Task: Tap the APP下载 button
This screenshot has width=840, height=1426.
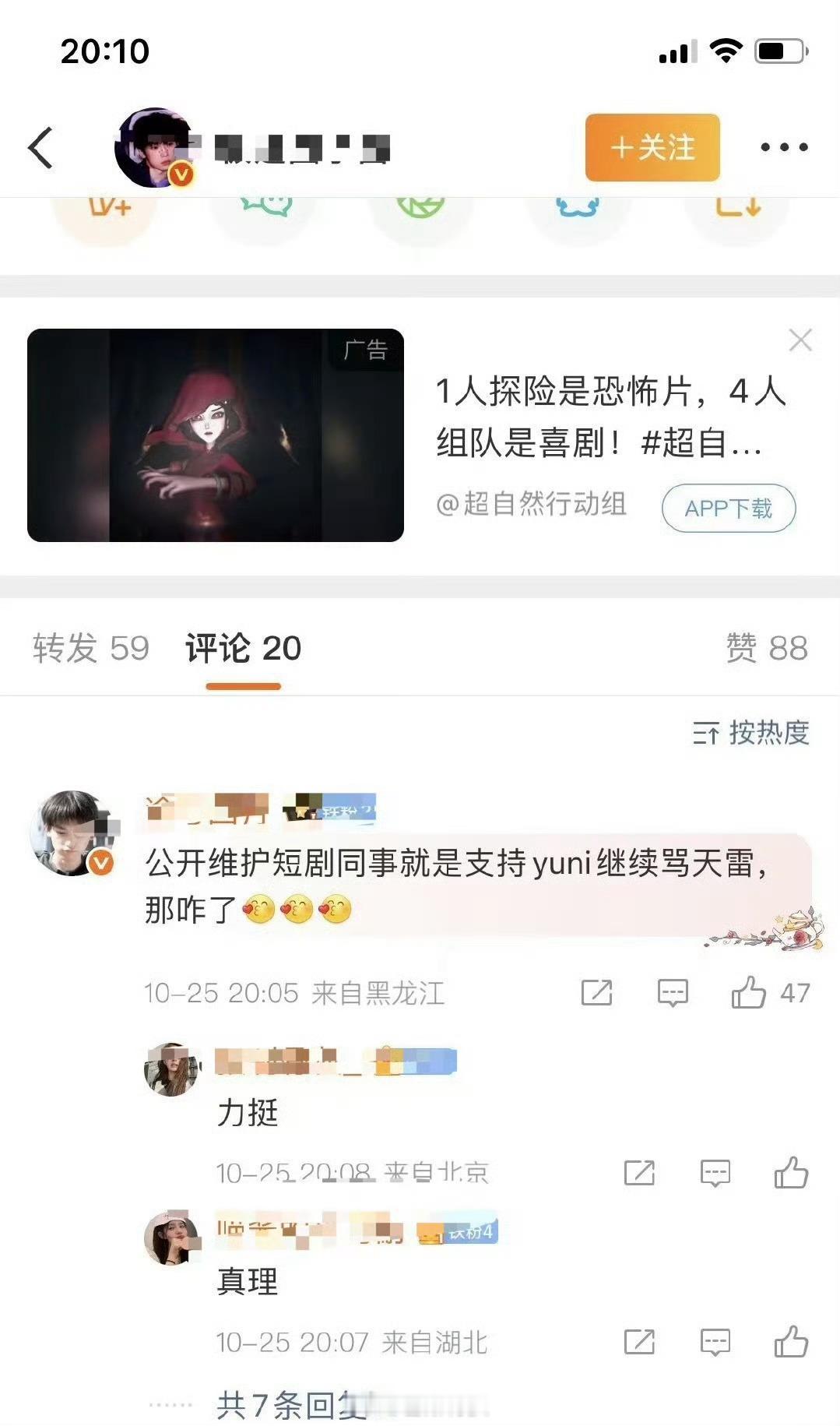Action: point(729,509)
